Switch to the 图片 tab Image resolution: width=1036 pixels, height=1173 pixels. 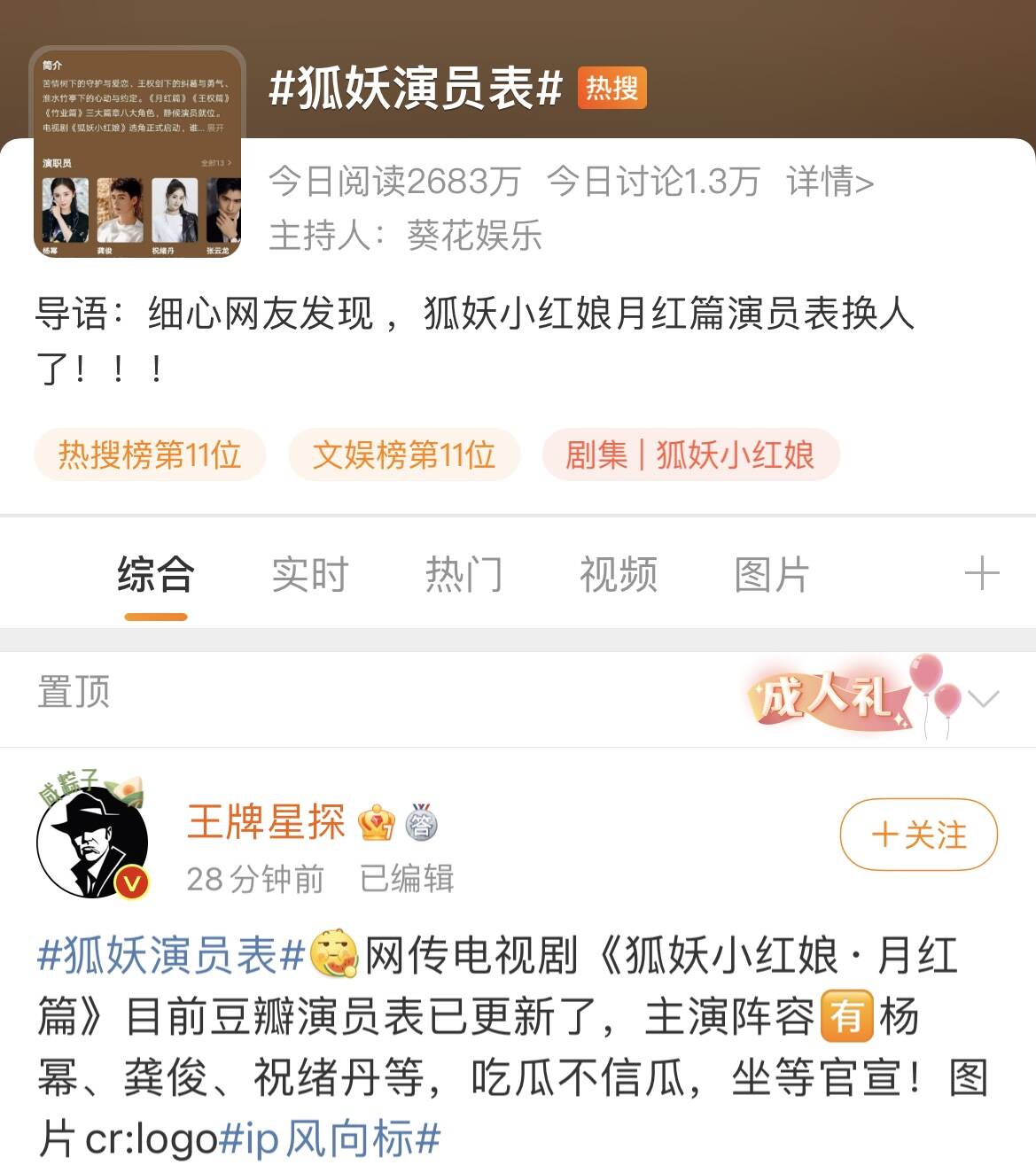pyautogui.click(x=771, y=575)
